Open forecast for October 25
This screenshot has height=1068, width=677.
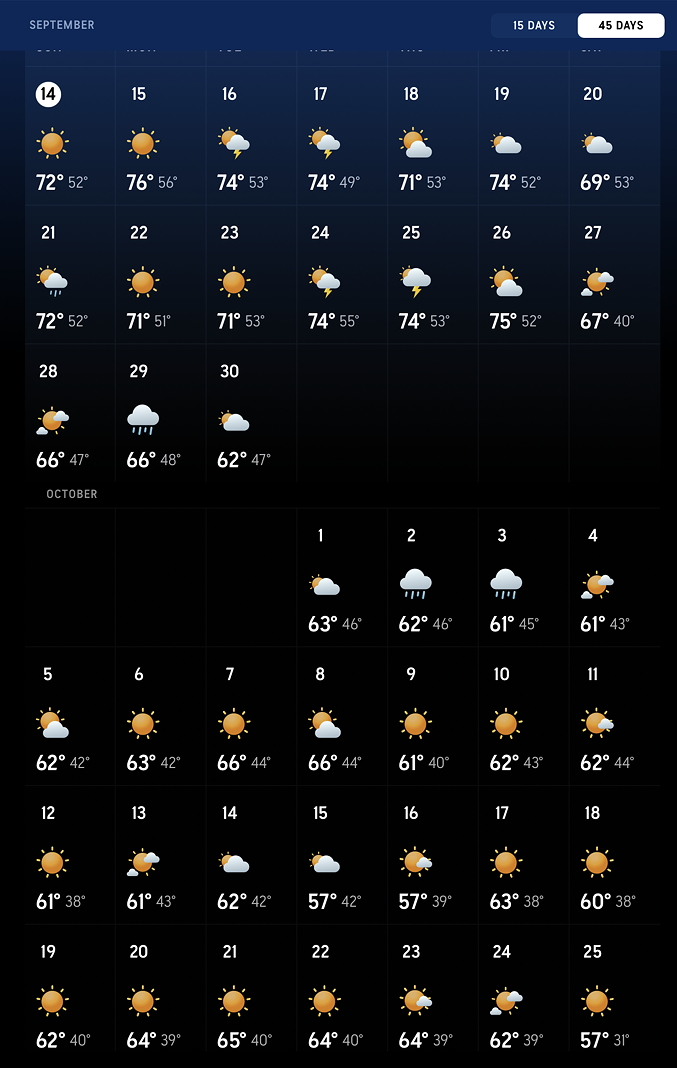tap(613, 997)
